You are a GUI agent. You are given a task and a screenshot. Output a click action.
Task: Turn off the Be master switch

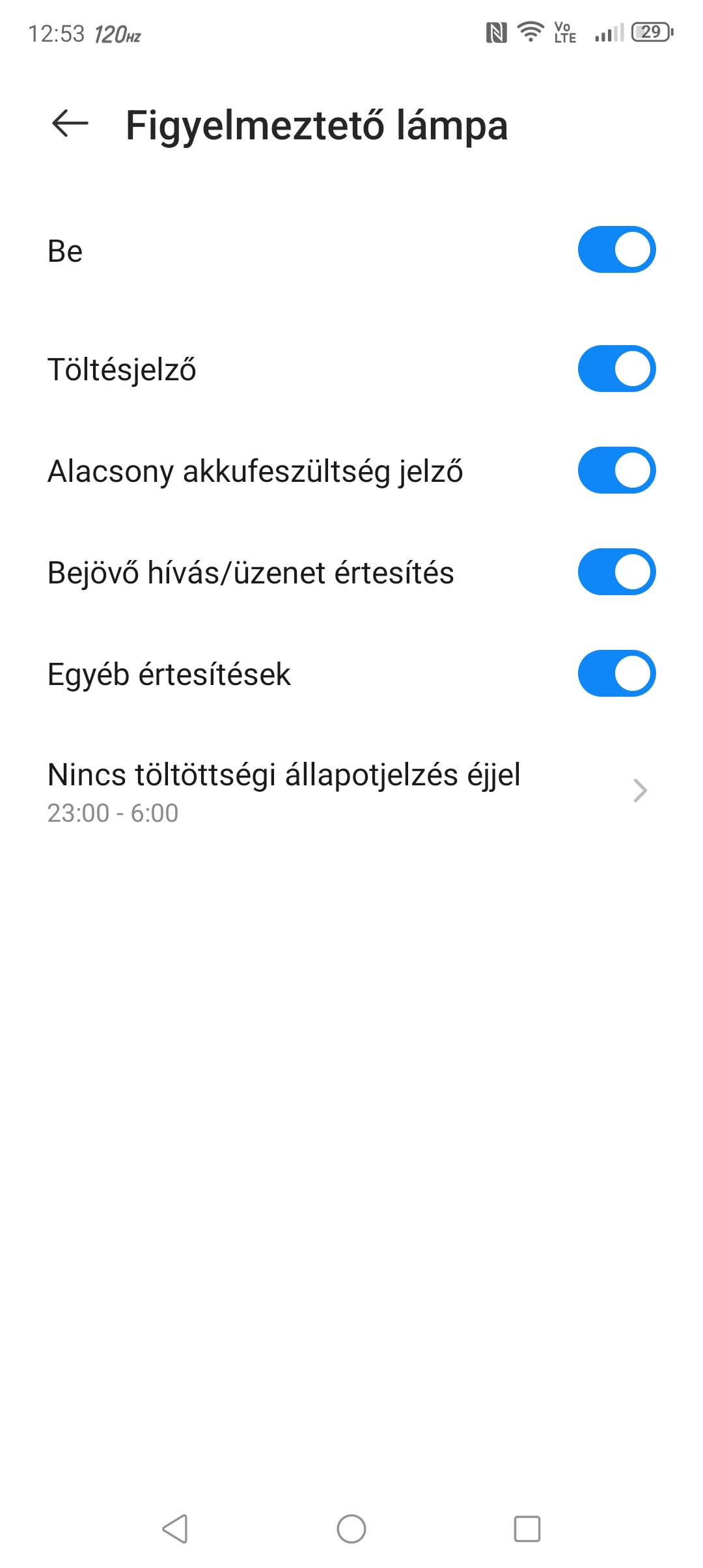click(616, 249)
